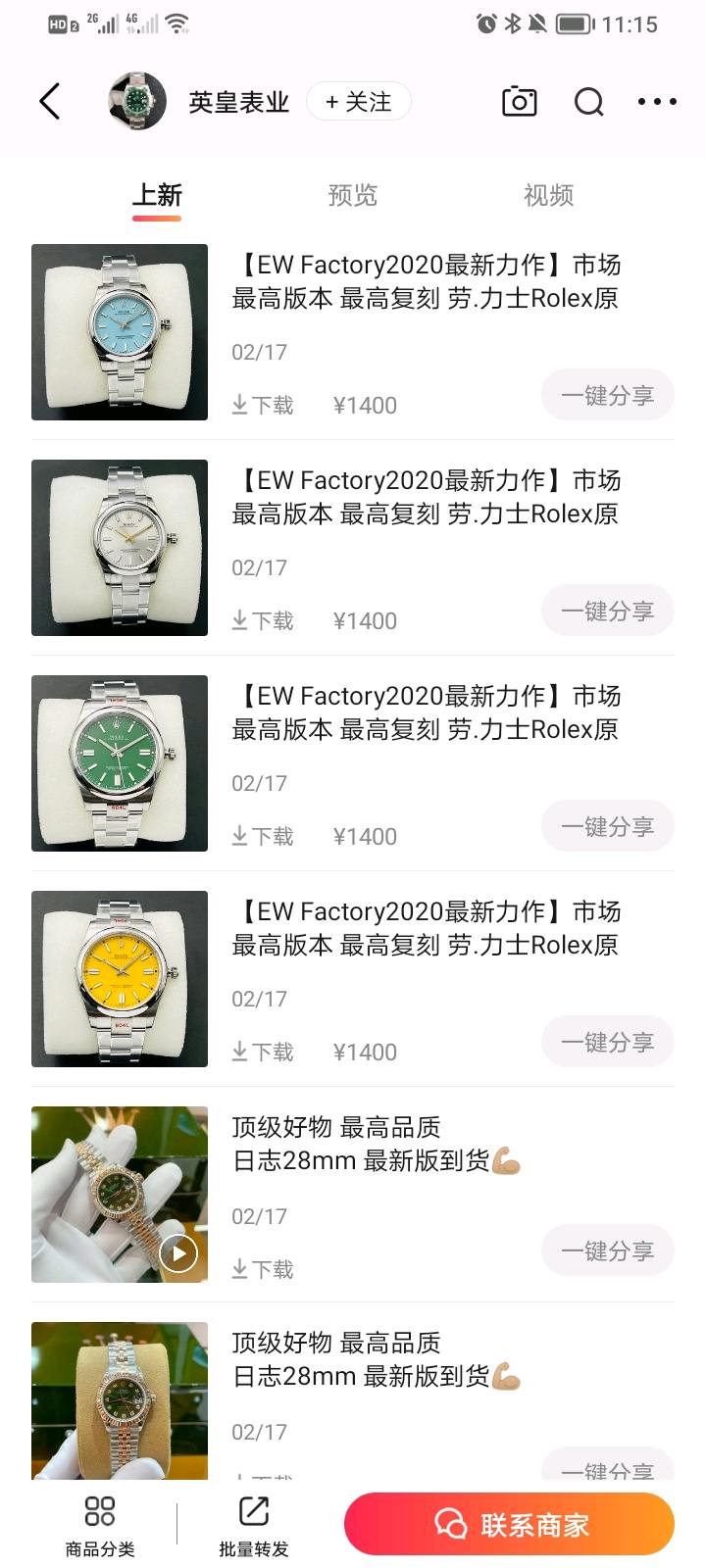Share the blue dial watch via 一键分享

(x=607, y=395)
